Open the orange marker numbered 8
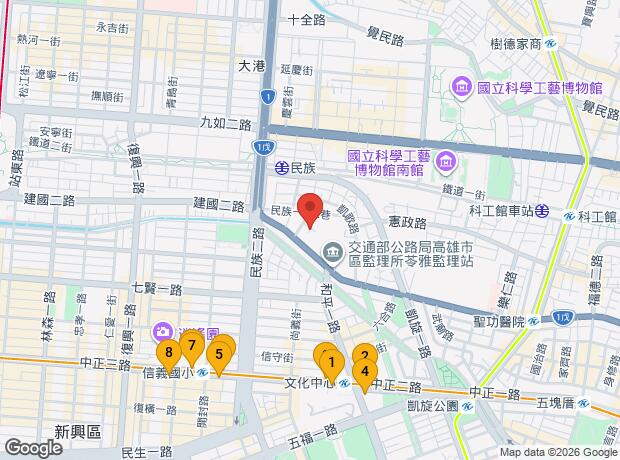This screenshot has height=460, width=620. coord(171,352)
